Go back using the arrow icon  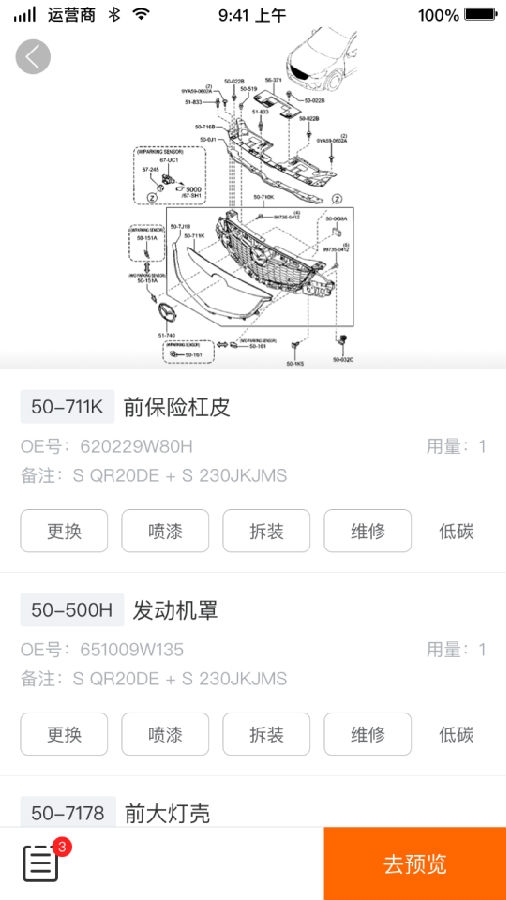[33, 57]
